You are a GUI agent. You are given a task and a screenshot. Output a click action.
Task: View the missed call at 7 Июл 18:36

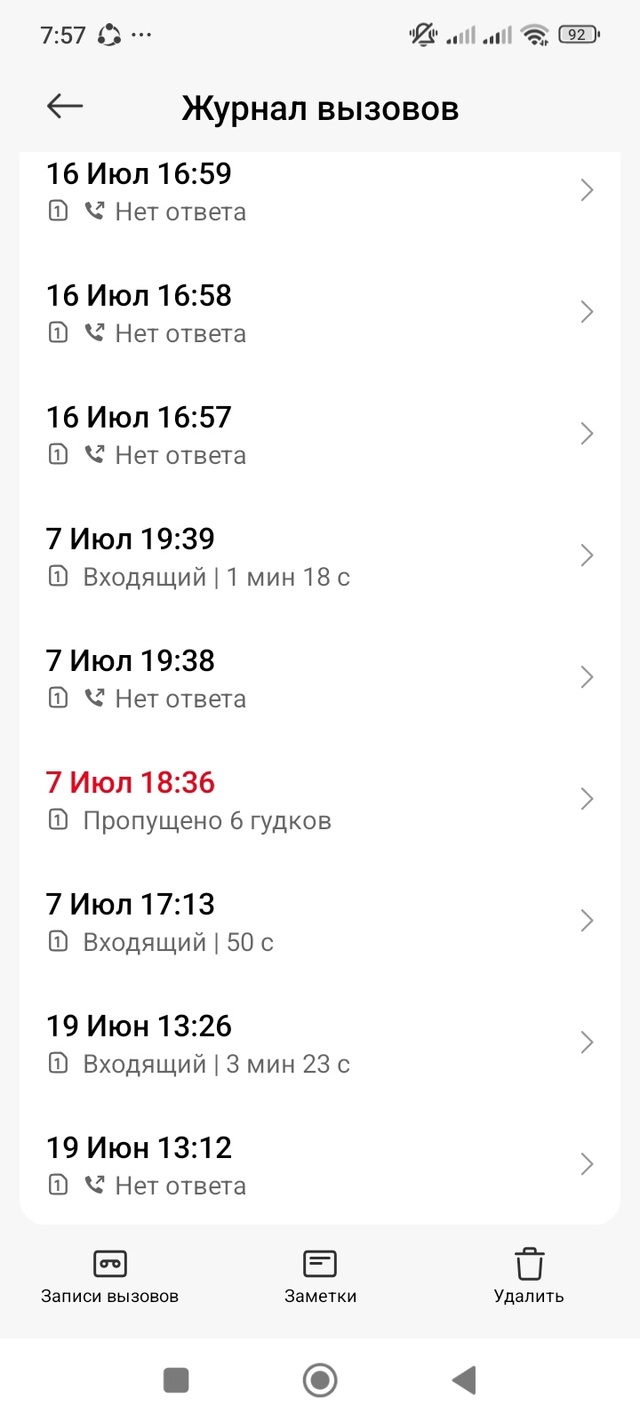click(x=320, y=800)
